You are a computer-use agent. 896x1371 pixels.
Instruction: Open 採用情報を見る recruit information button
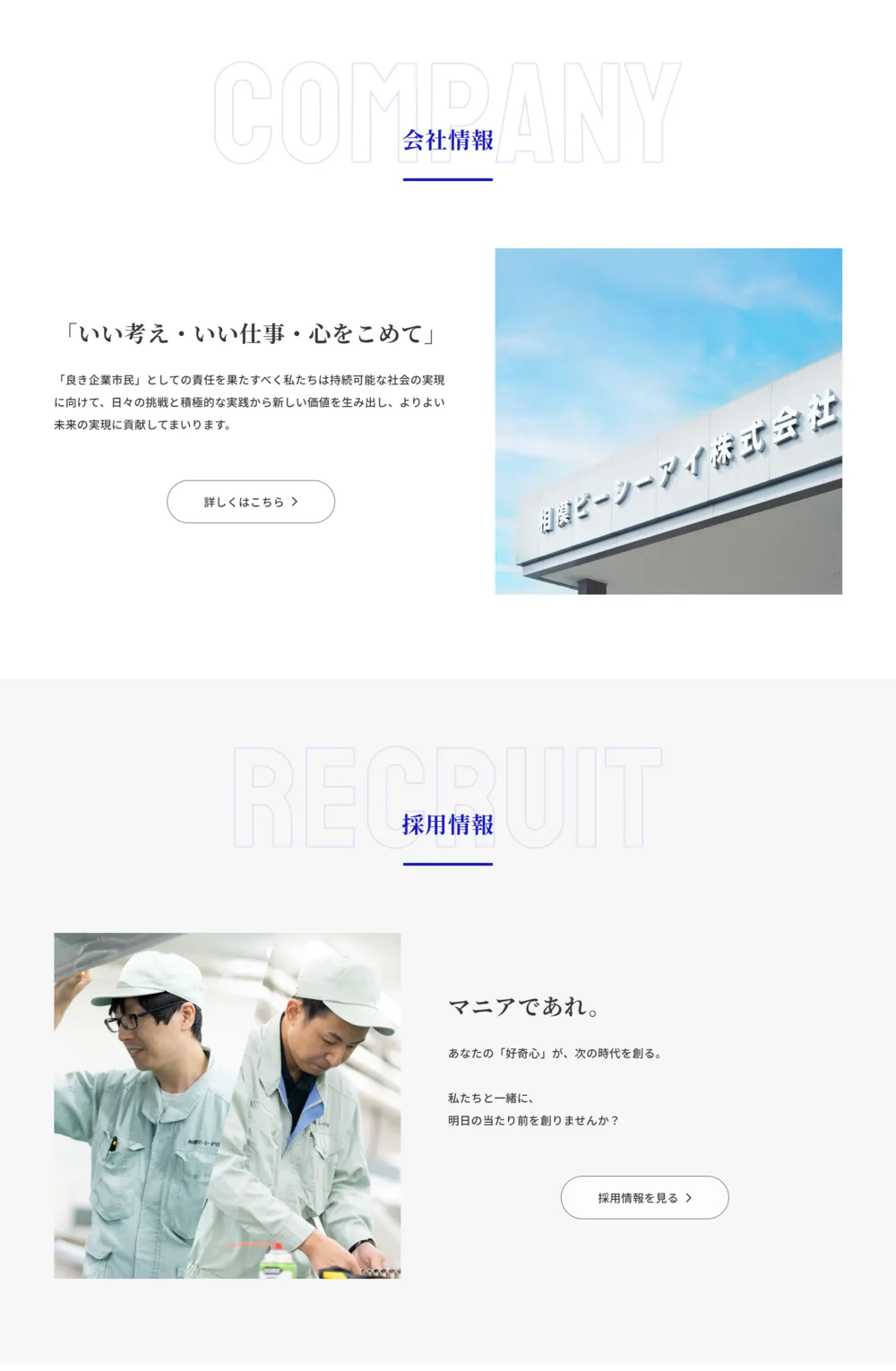click(x=644, y=1197)
